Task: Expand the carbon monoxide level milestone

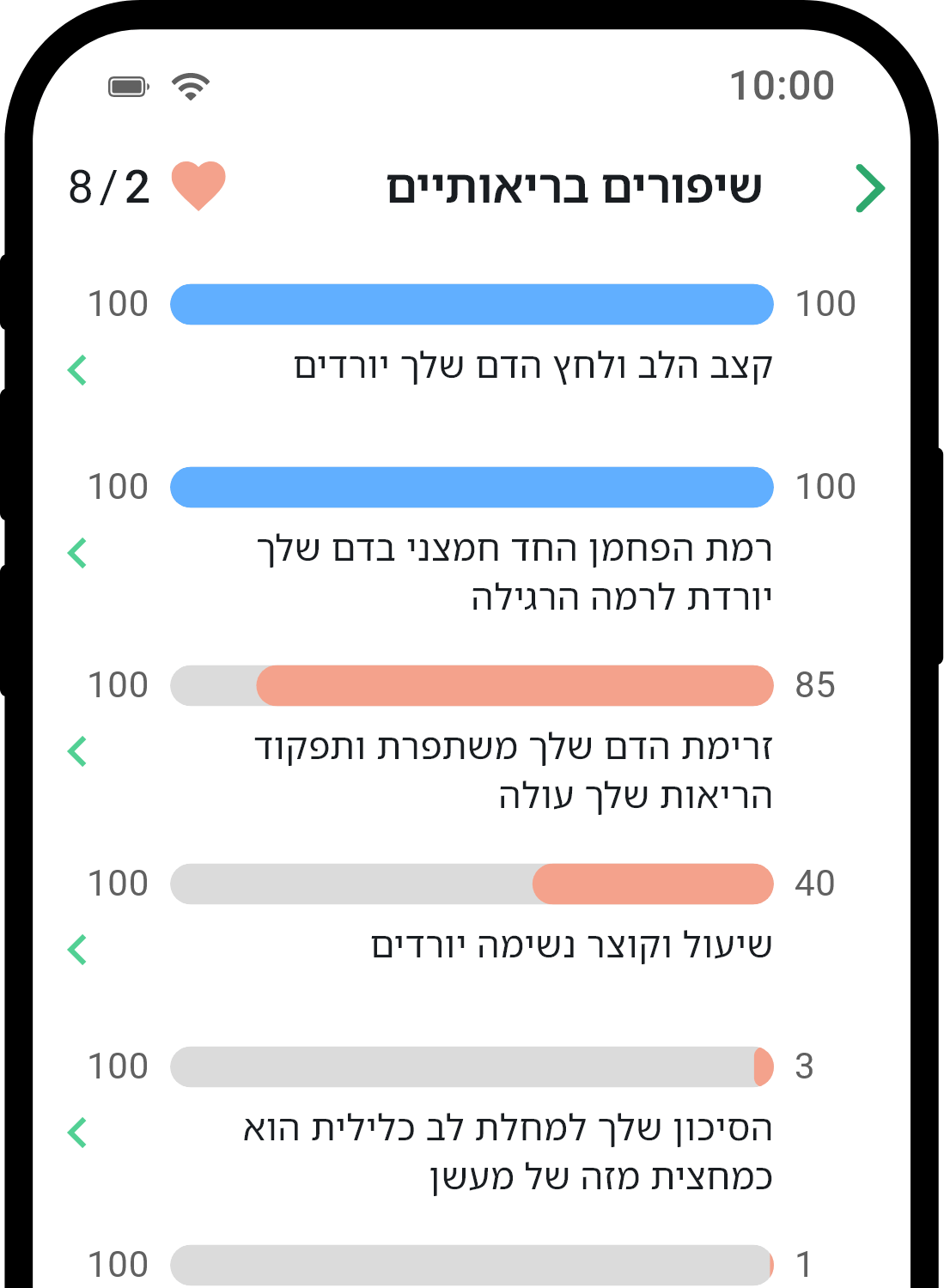Action: tap(77, 554)
